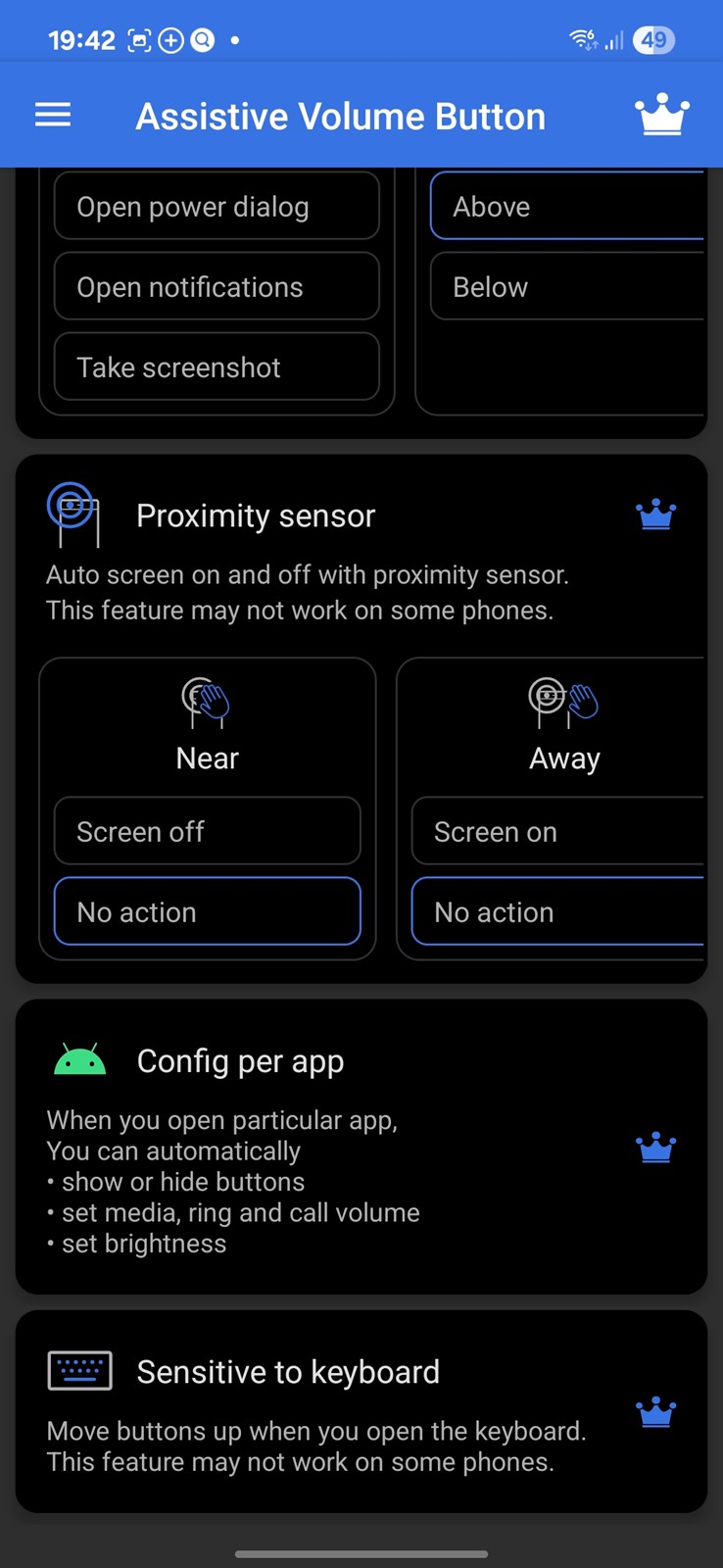Image resolution: width=723 pixels, height=1568 pixels.
Task: Tap the premium crown in the app bar
Action: click(x=663, y=116)
